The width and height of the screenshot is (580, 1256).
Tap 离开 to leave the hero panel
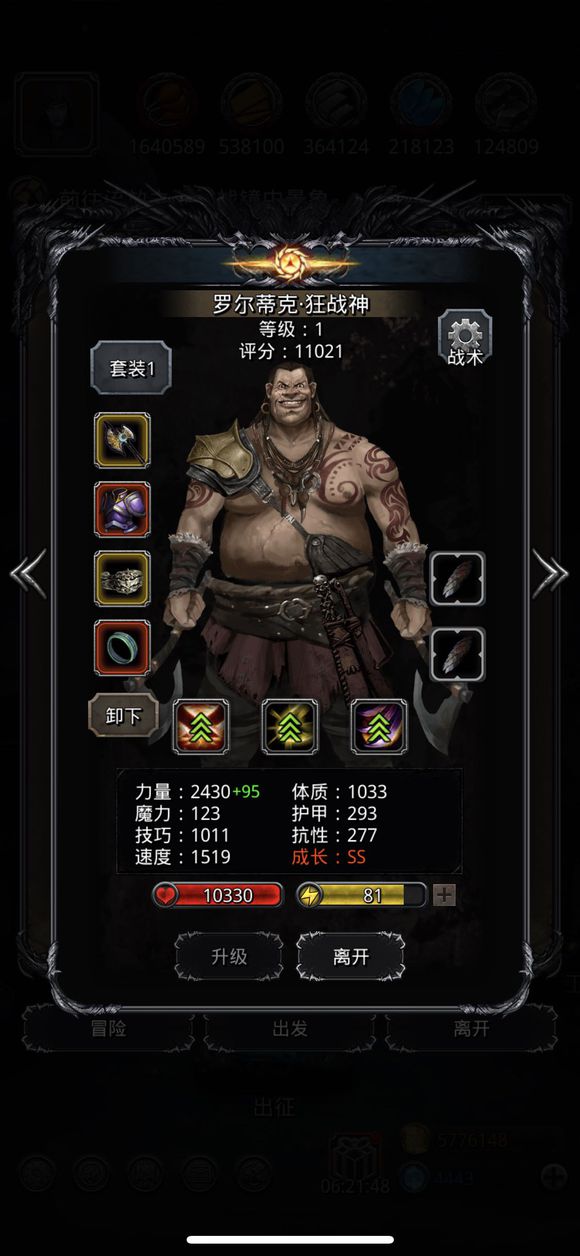pos(351,957)
